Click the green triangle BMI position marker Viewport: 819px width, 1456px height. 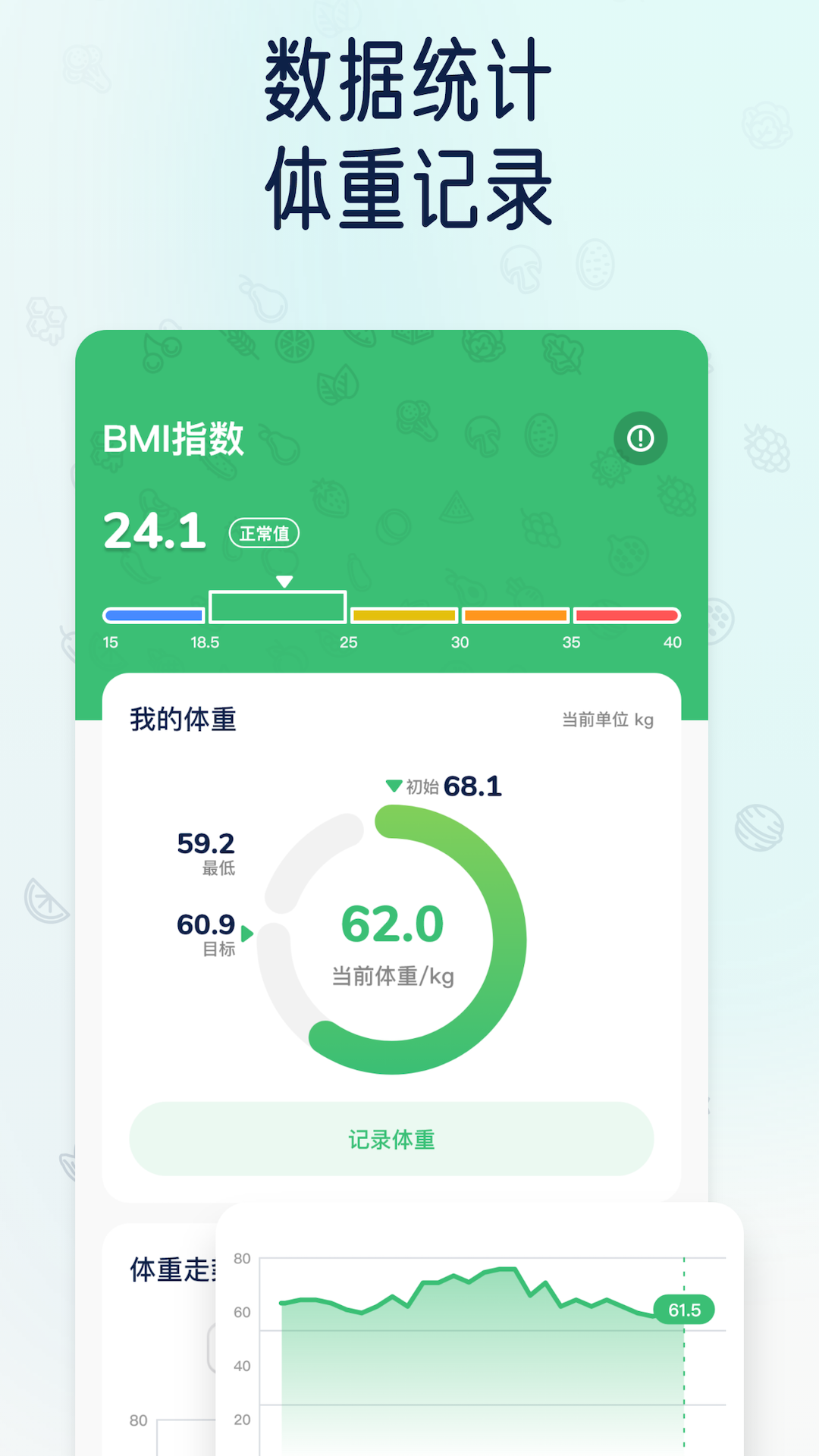pyautogui.click(x=284, y=582)
